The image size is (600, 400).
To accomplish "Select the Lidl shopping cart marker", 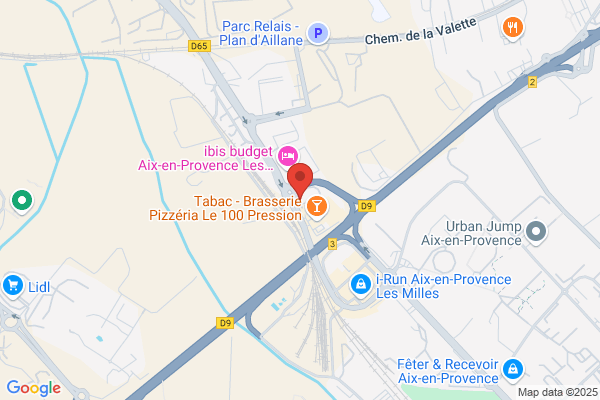I will coord(13,286).
